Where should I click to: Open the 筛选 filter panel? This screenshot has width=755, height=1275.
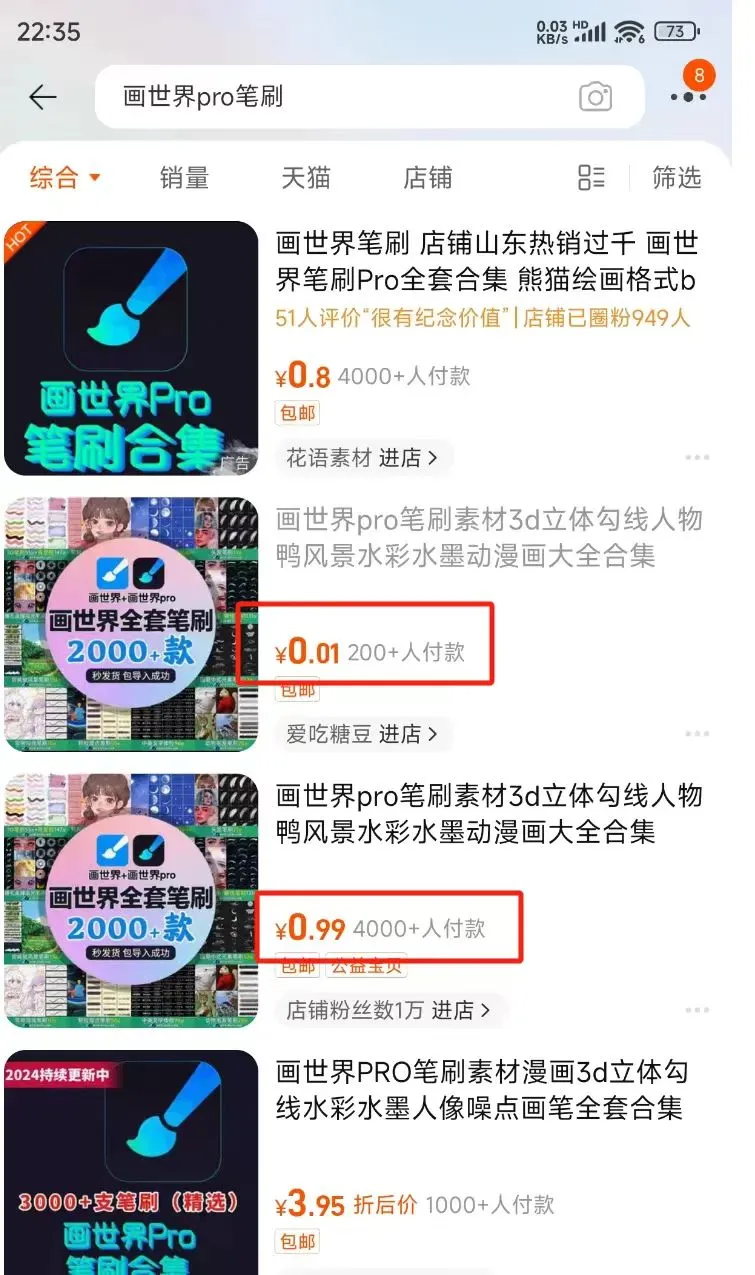[x=677, y=178]
